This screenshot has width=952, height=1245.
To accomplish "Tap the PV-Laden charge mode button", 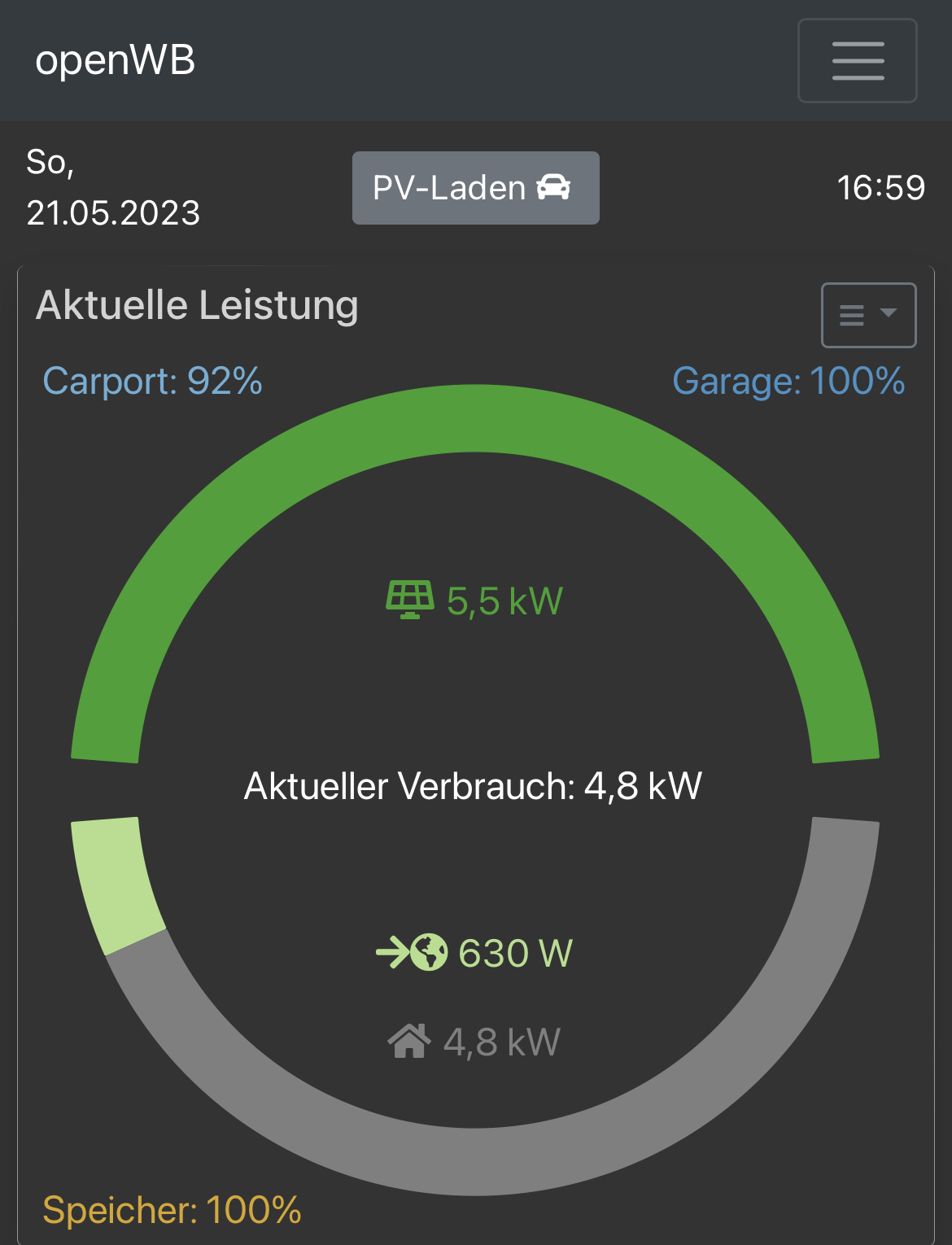I will tap(475, 188).
